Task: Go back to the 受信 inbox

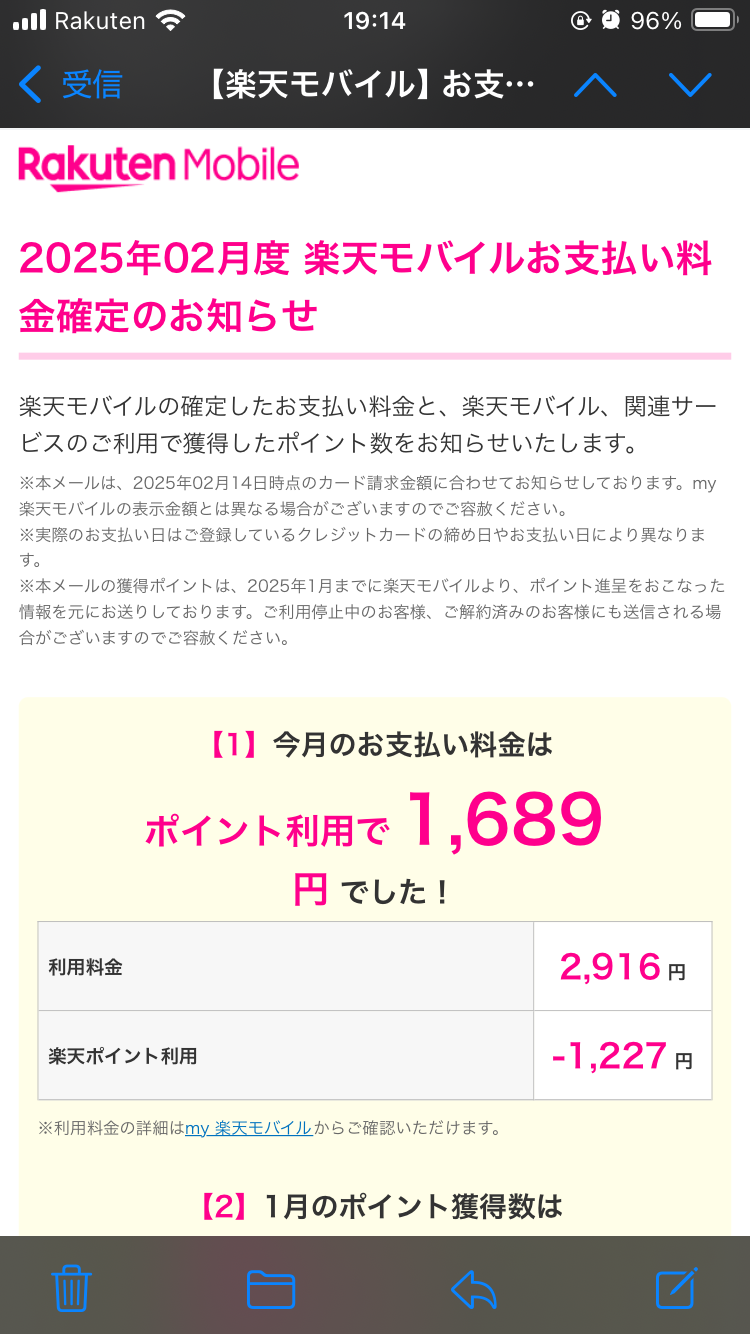Action: (70, 85)
